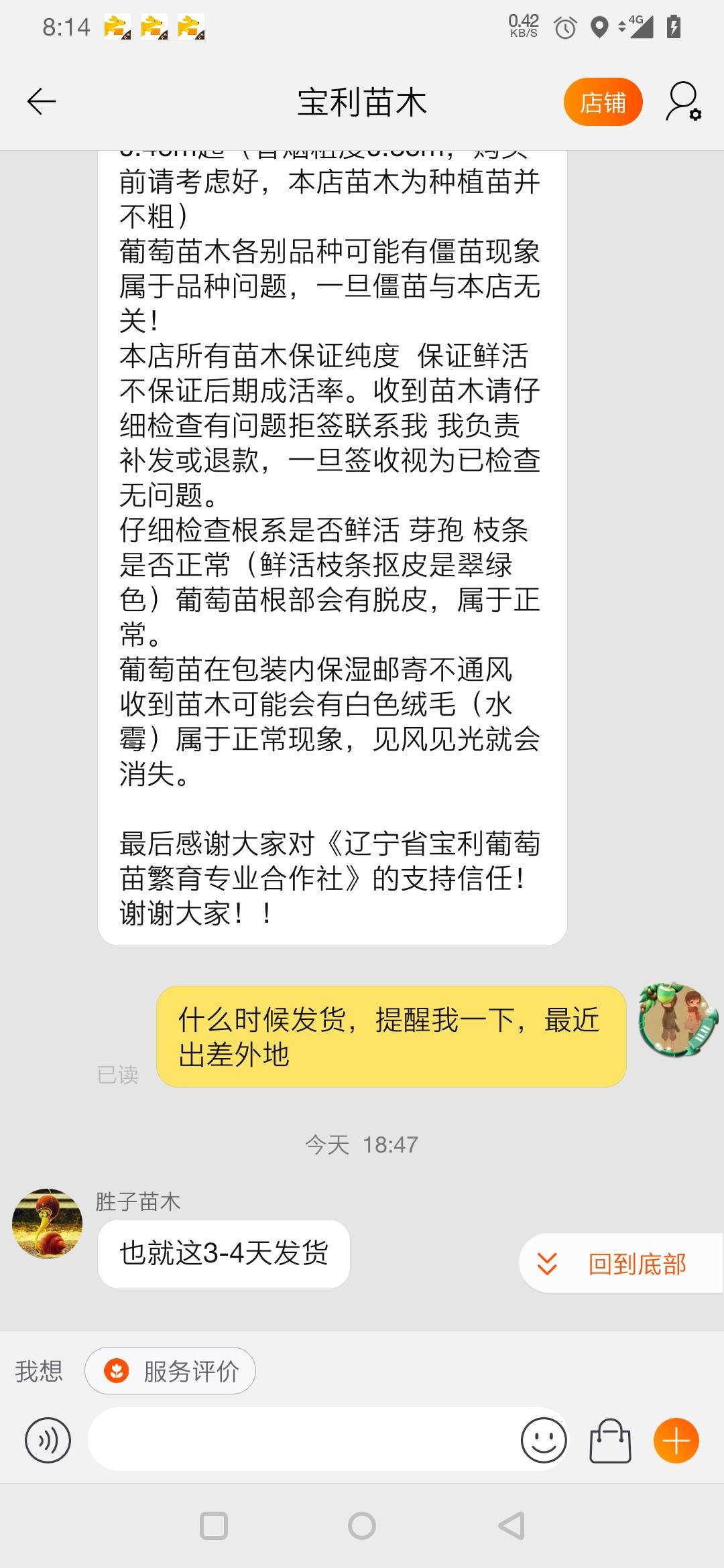The image size is (724, 1568).
Task: Open the emoji picker
Action: [544, 1440]
